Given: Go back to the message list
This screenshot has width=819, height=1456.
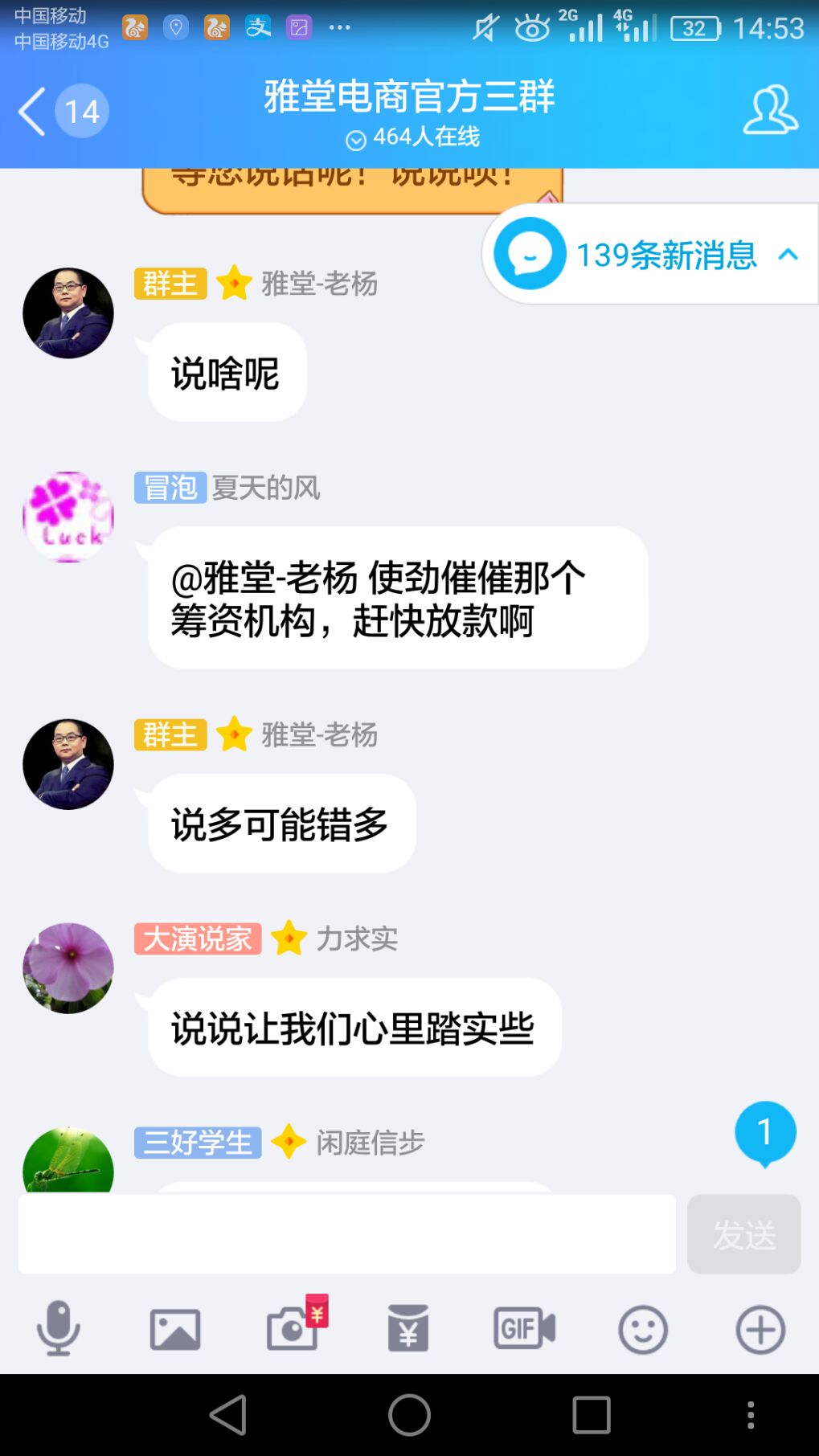Looking at the screenshot, I should [x=32, y=111].
